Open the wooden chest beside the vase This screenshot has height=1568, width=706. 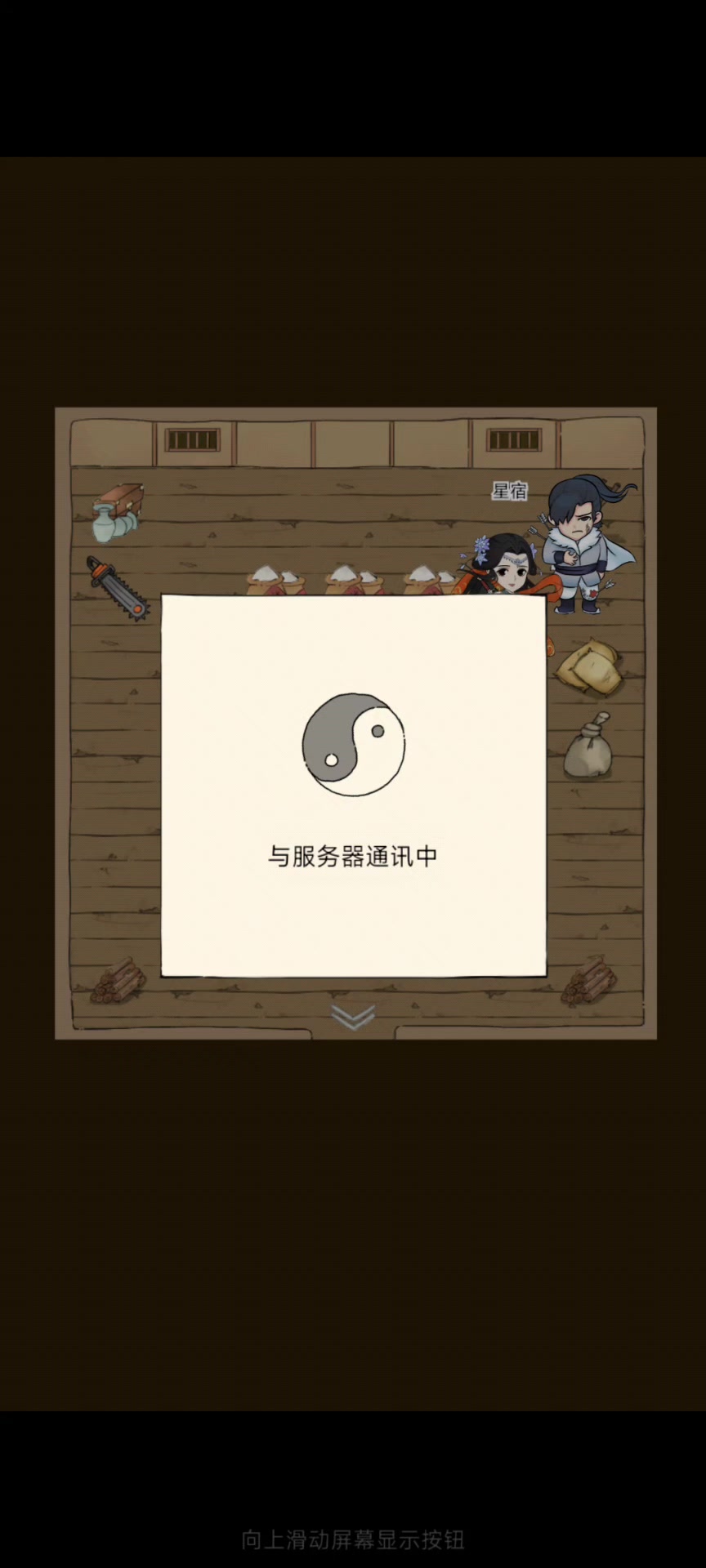121,499
